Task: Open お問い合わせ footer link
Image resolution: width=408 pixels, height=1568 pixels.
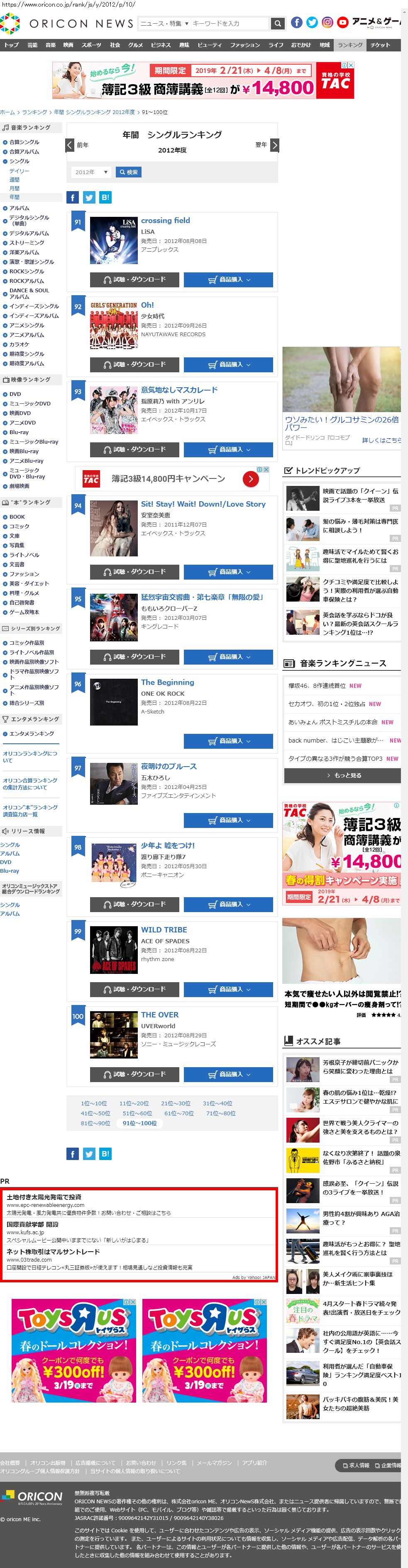Action: [x=141, y=1463]
